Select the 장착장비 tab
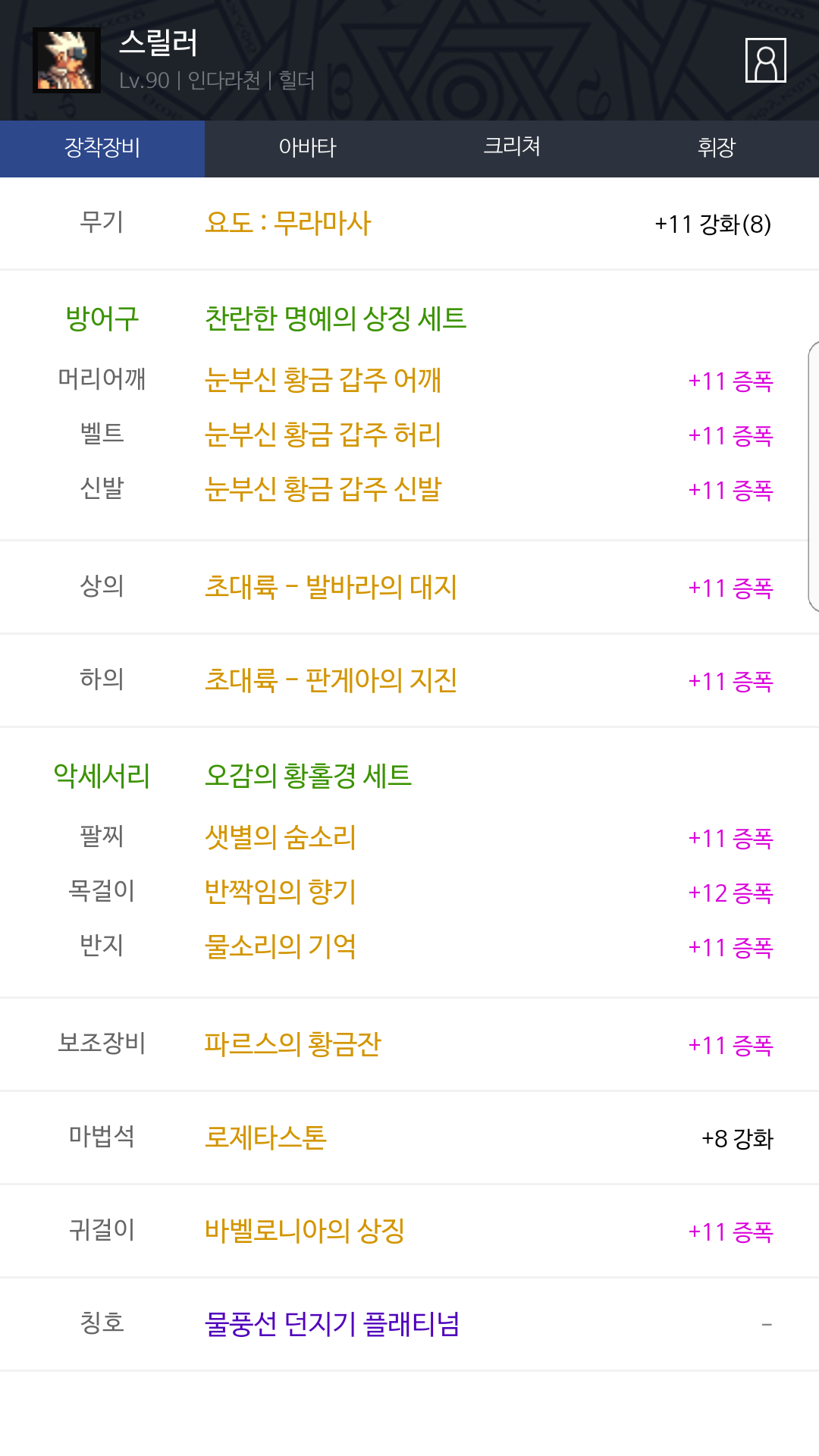Image resolution: width=819 pixels, height=1456 pixels. point(102,149)
